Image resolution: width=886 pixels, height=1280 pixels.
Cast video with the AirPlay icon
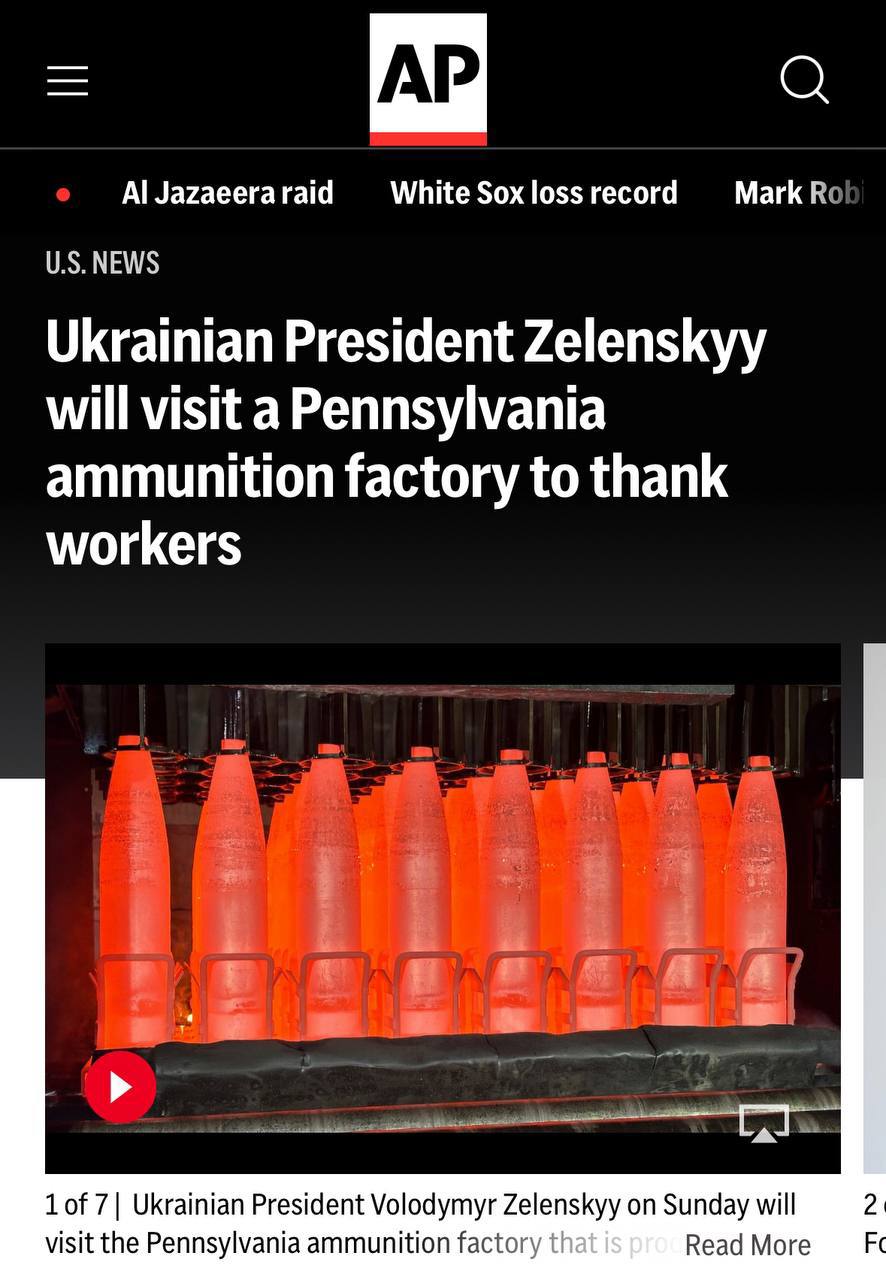[x=764, y=1123]
